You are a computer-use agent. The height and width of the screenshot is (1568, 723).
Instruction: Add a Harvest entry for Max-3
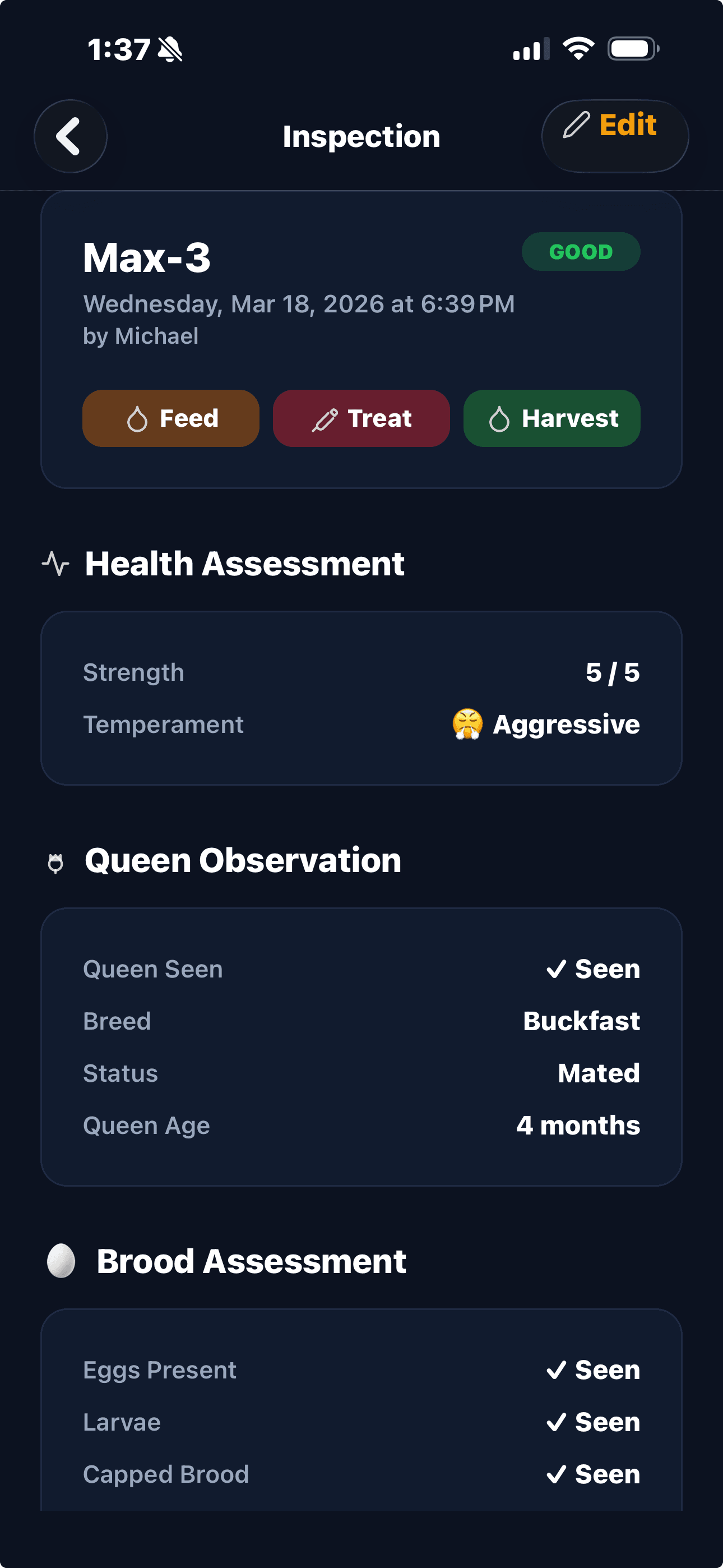click(x=551, y=418)
